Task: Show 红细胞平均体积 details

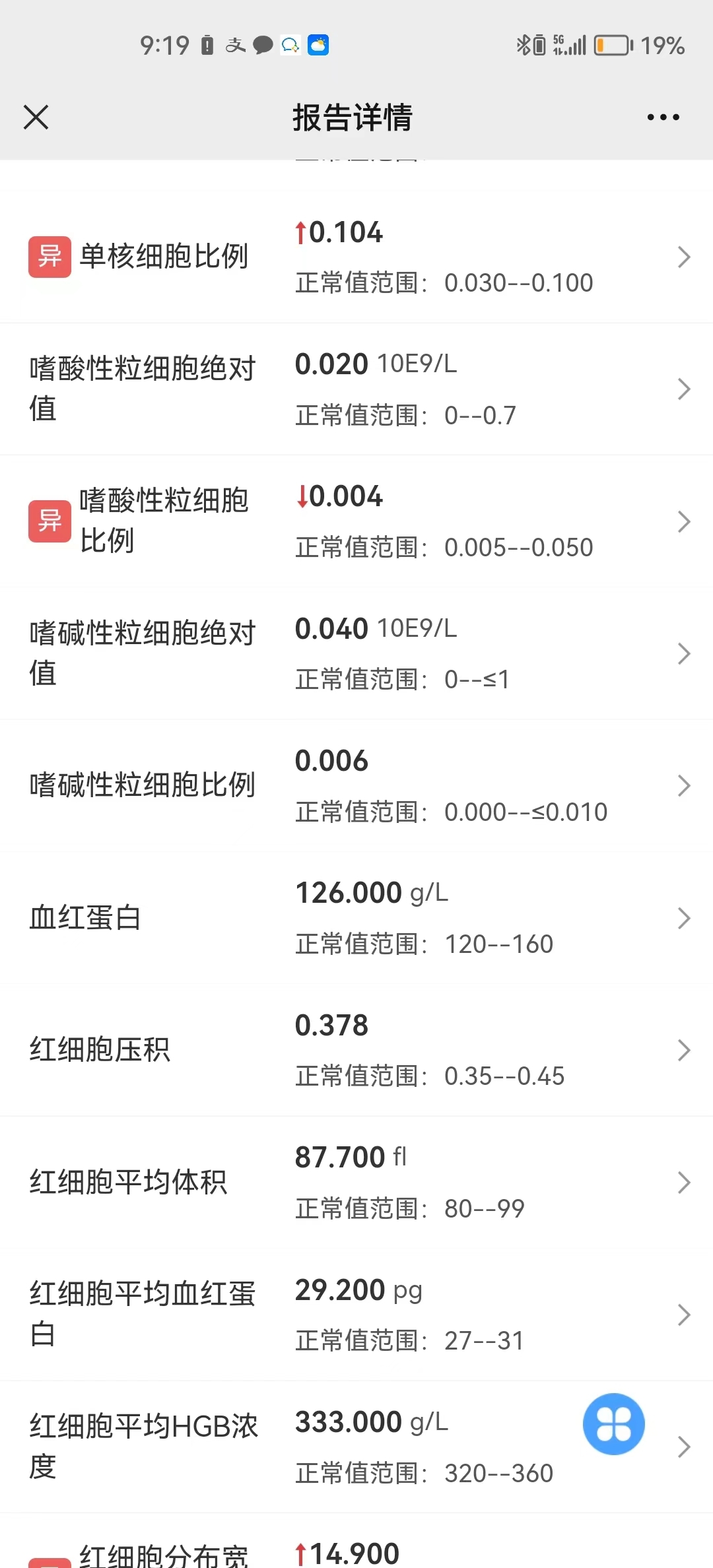Action: (x=356, y=1183)
